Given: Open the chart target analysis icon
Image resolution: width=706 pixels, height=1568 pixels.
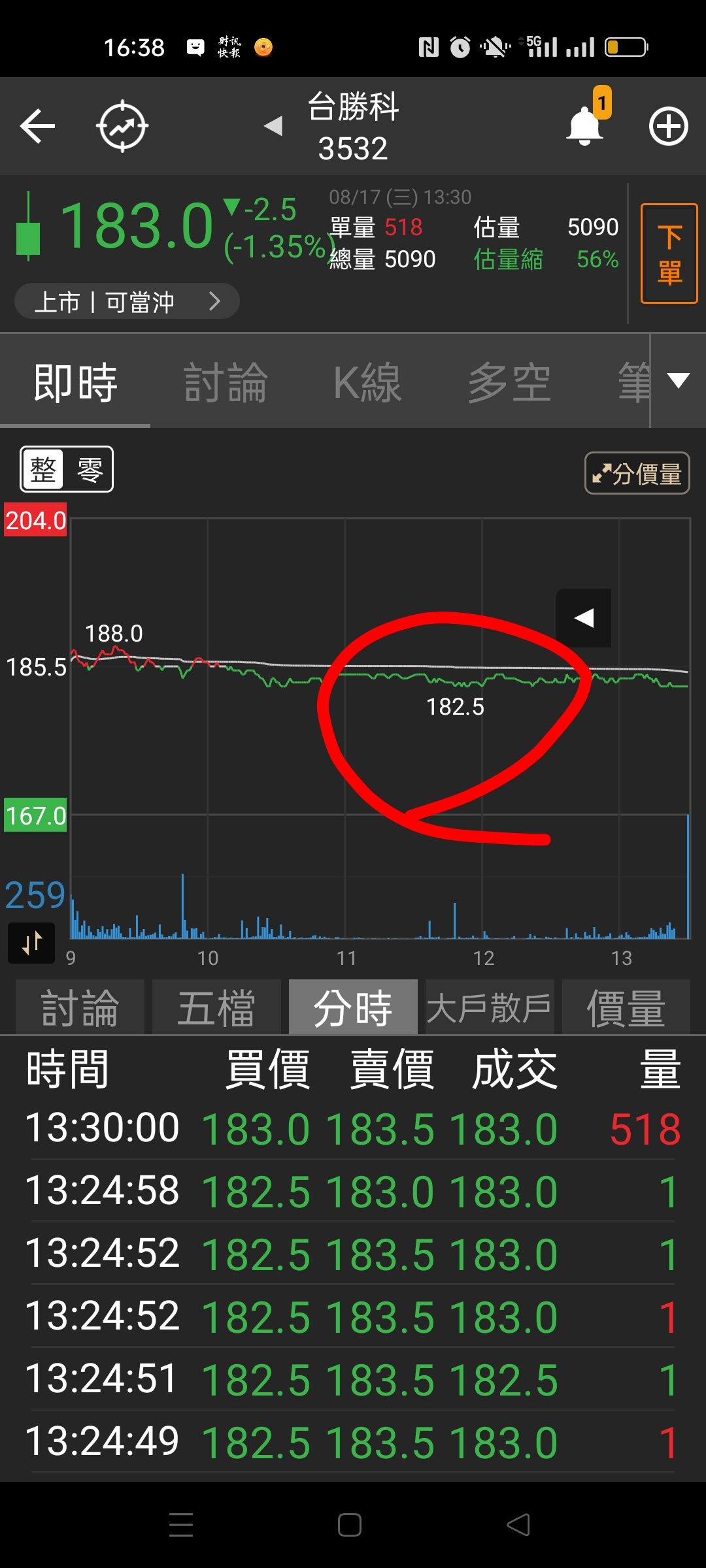Looking at the screenshot, I should 122,126.
